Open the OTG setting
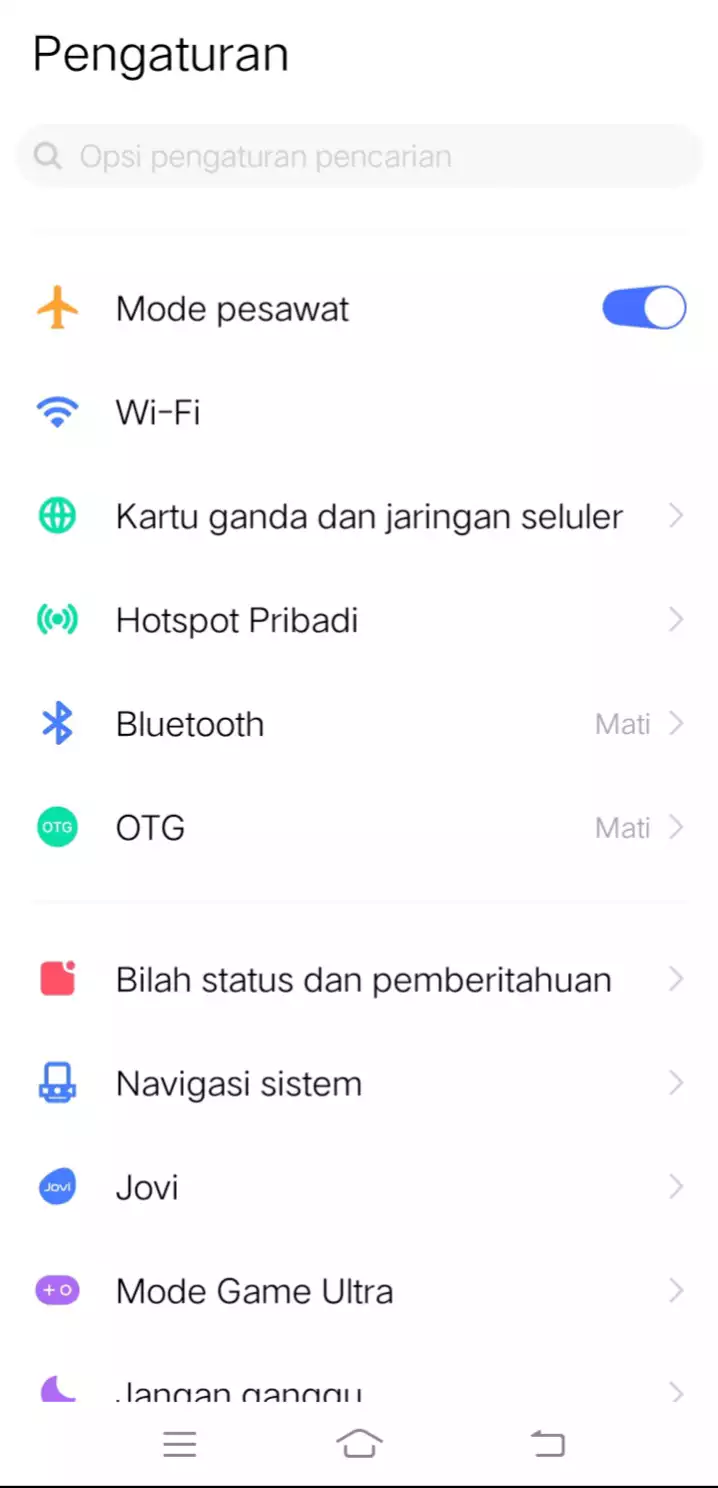718x1488 pixels. coord(359,828)
